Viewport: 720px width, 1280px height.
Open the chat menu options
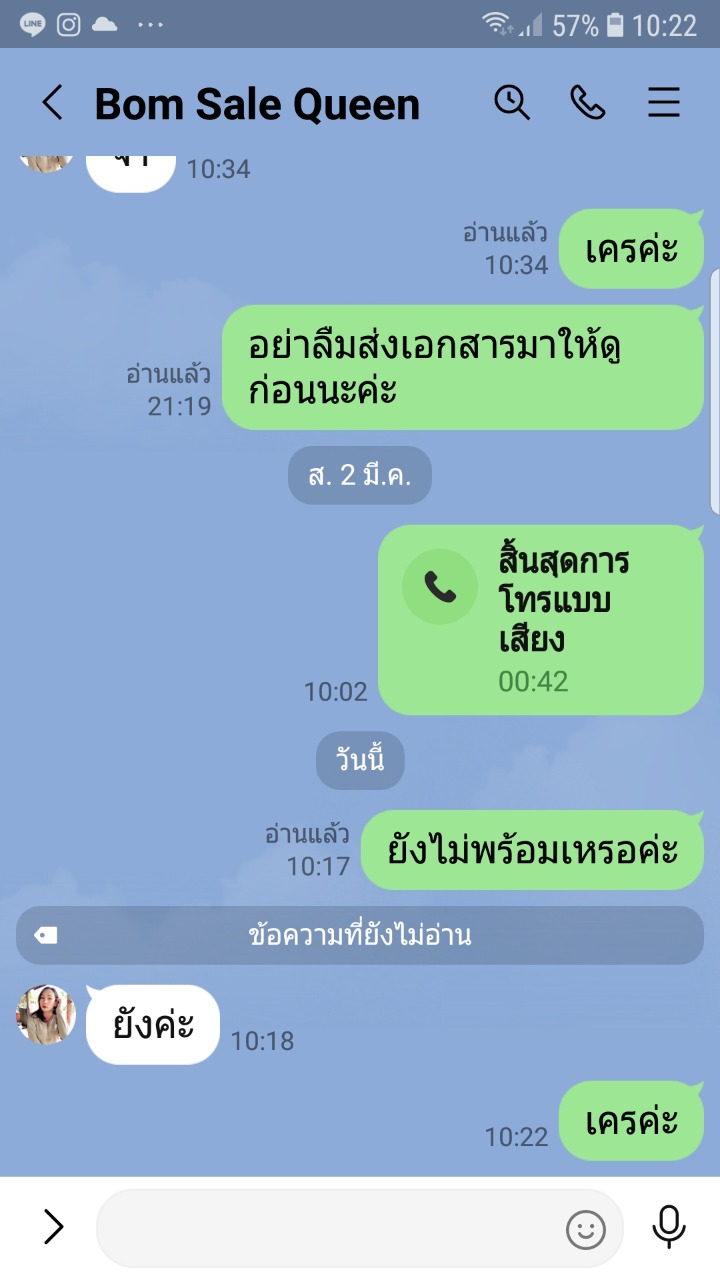pos(664,103)
